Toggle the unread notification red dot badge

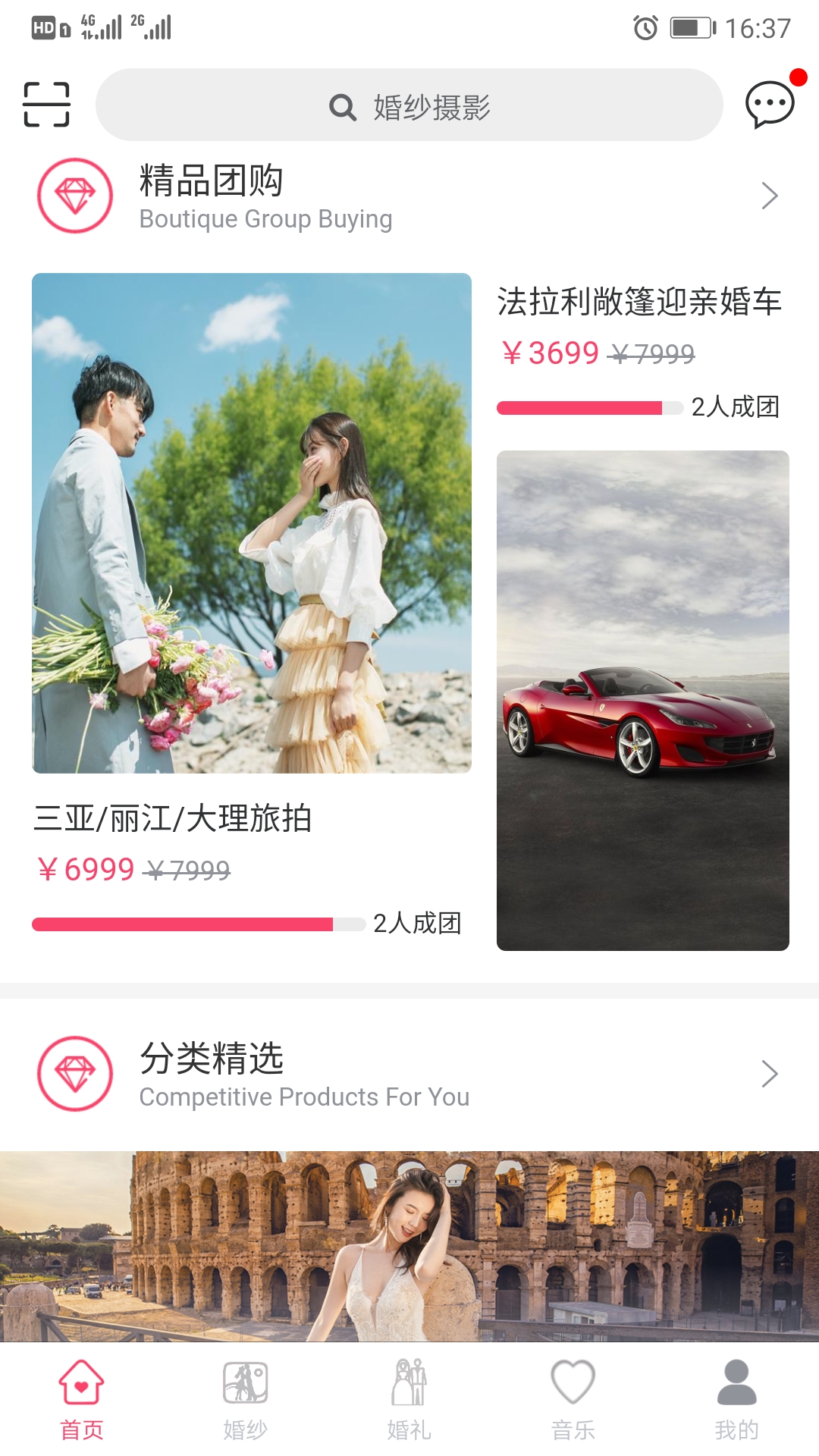point(797,75)
